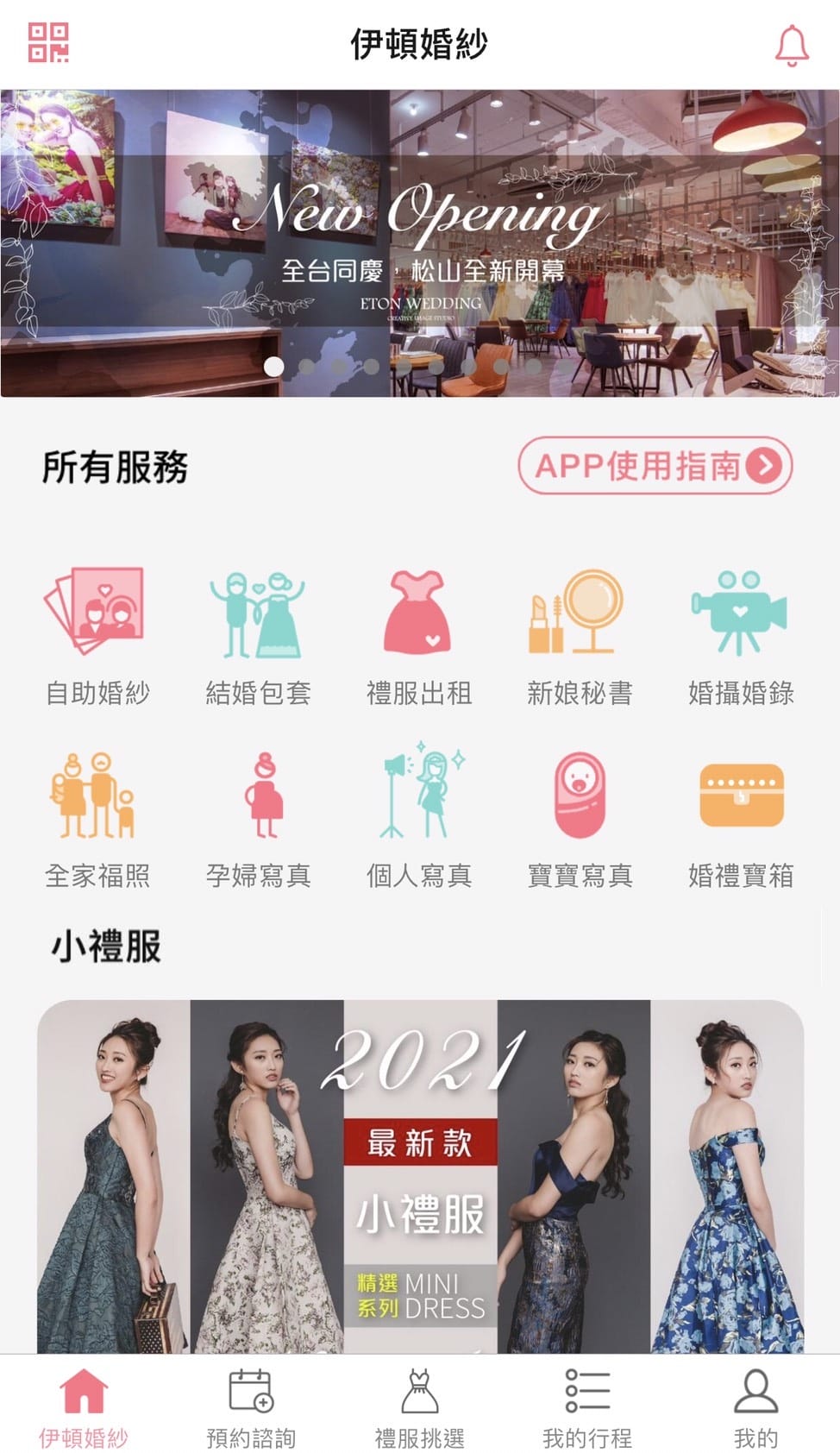Switch to the 我的 profile tab
The image size is (840, 1453).
[755, 1406]
